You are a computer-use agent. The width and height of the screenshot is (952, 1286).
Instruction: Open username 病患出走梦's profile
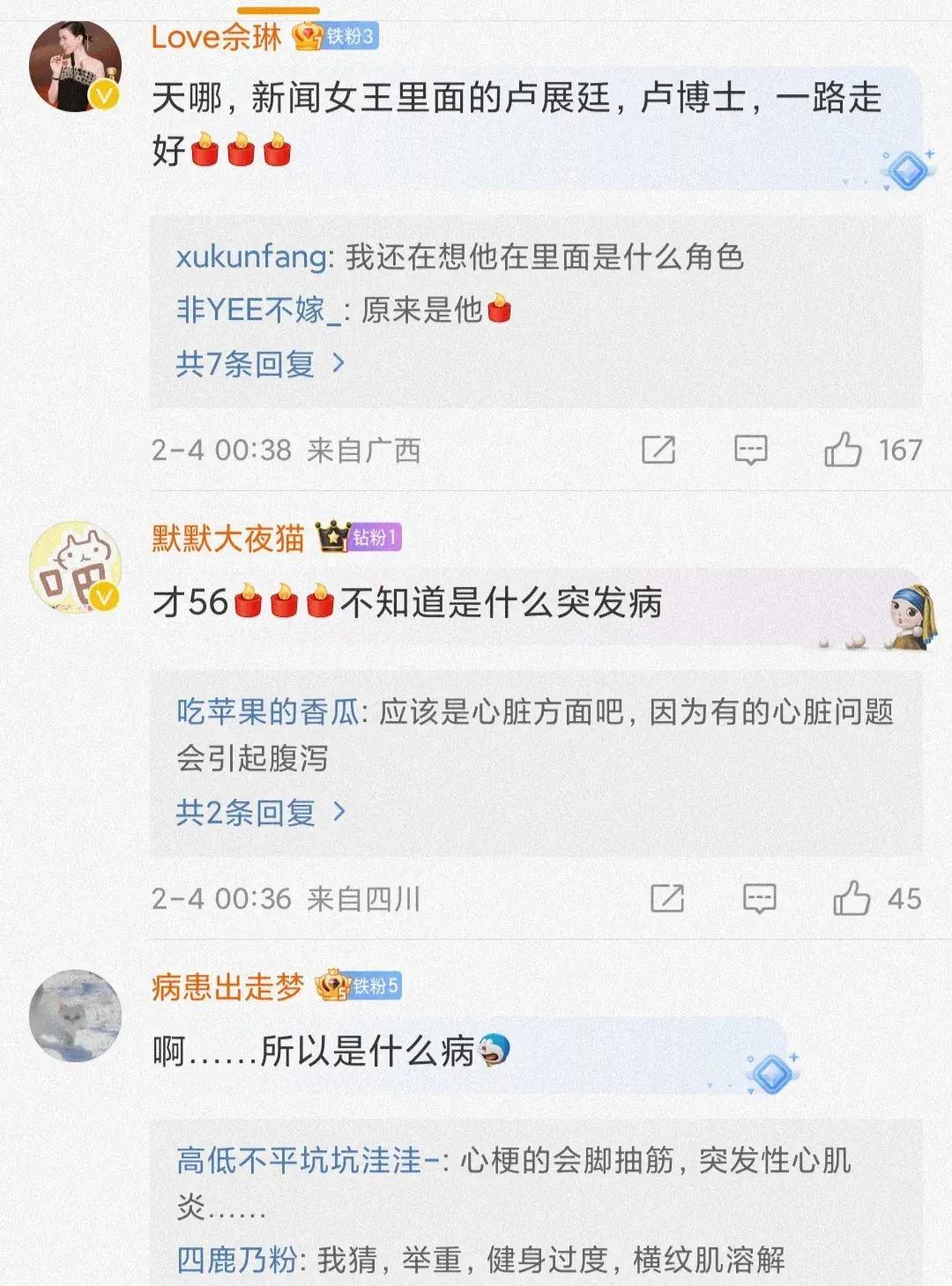click(x=227, y=986)
